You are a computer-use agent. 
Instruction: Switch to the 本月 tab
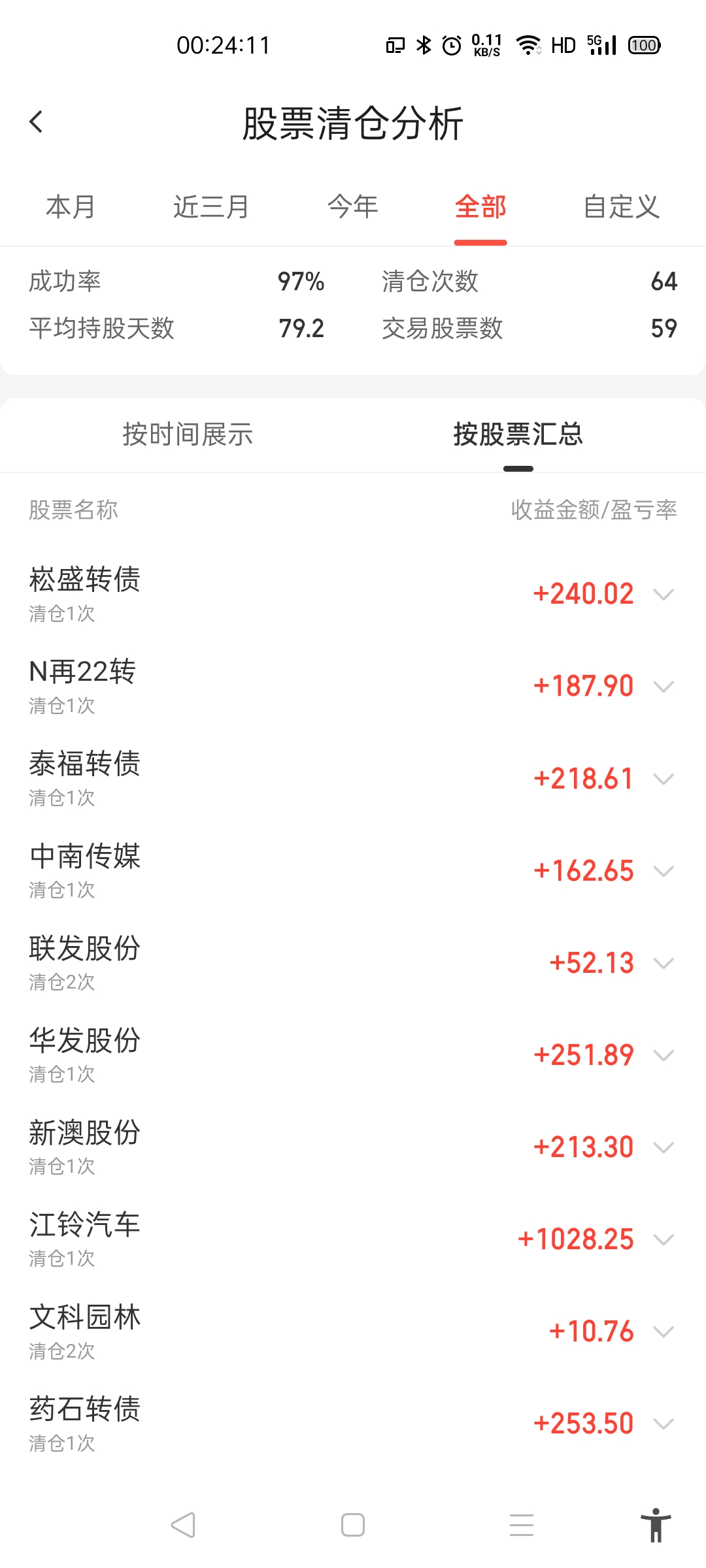click(71, 207)
